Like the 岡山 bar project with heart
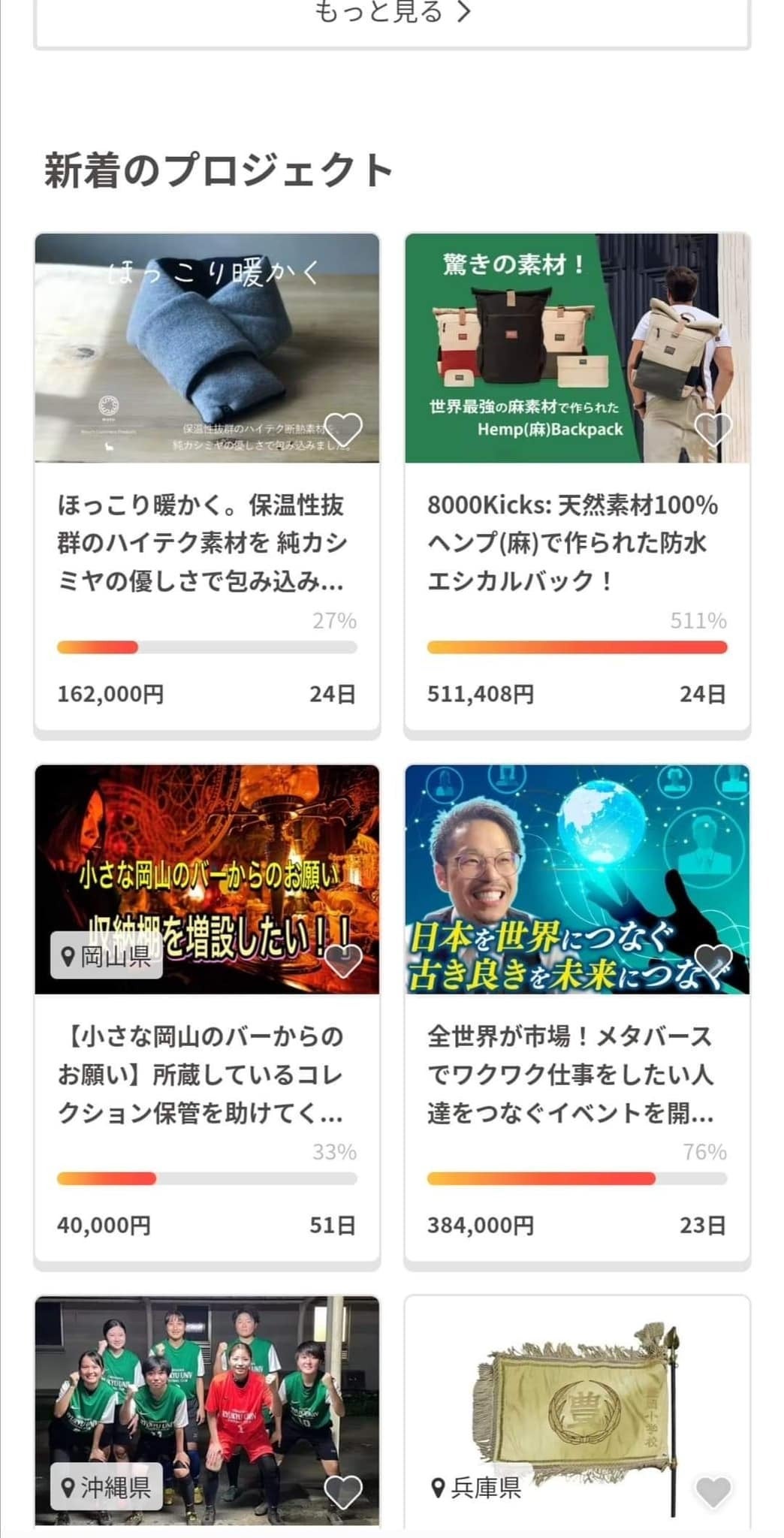The height and width of the screenshot is (1538, 784). pos(343,960)
